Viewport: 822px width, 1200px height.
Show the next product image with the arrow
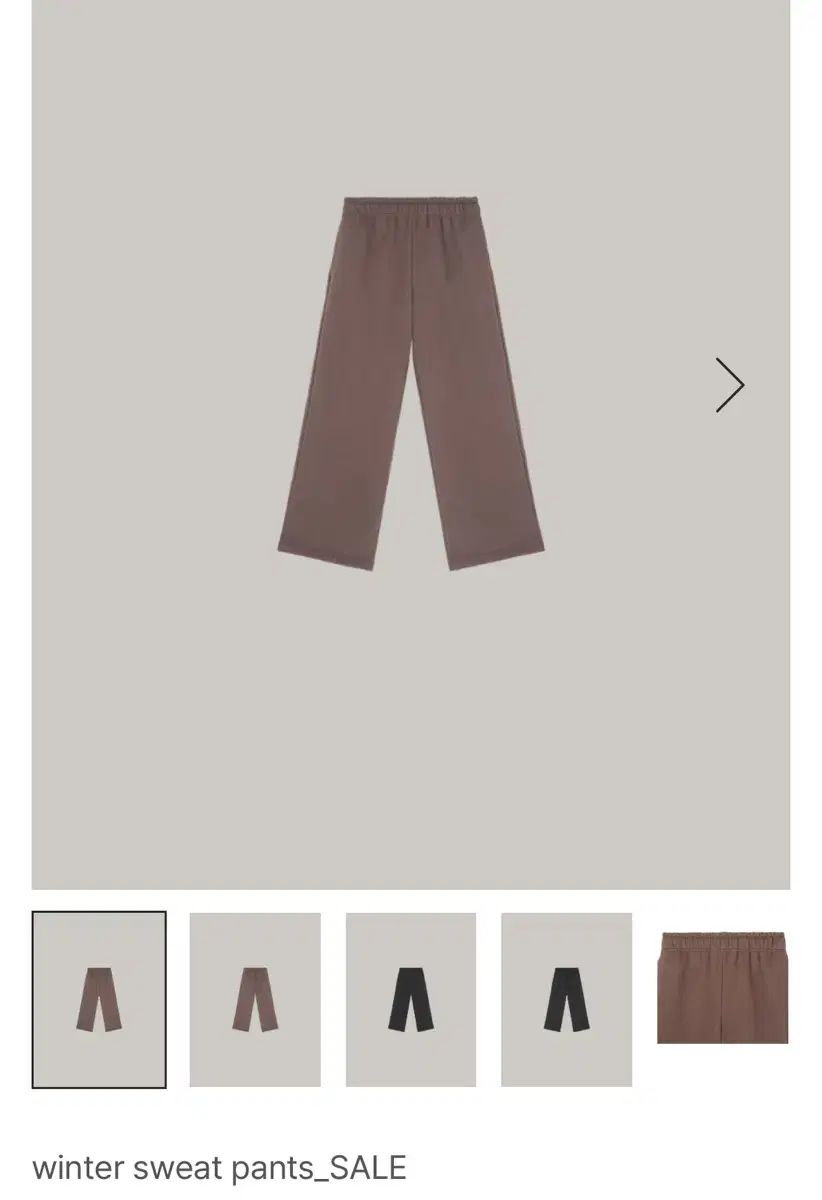click(x=729, y=385)
